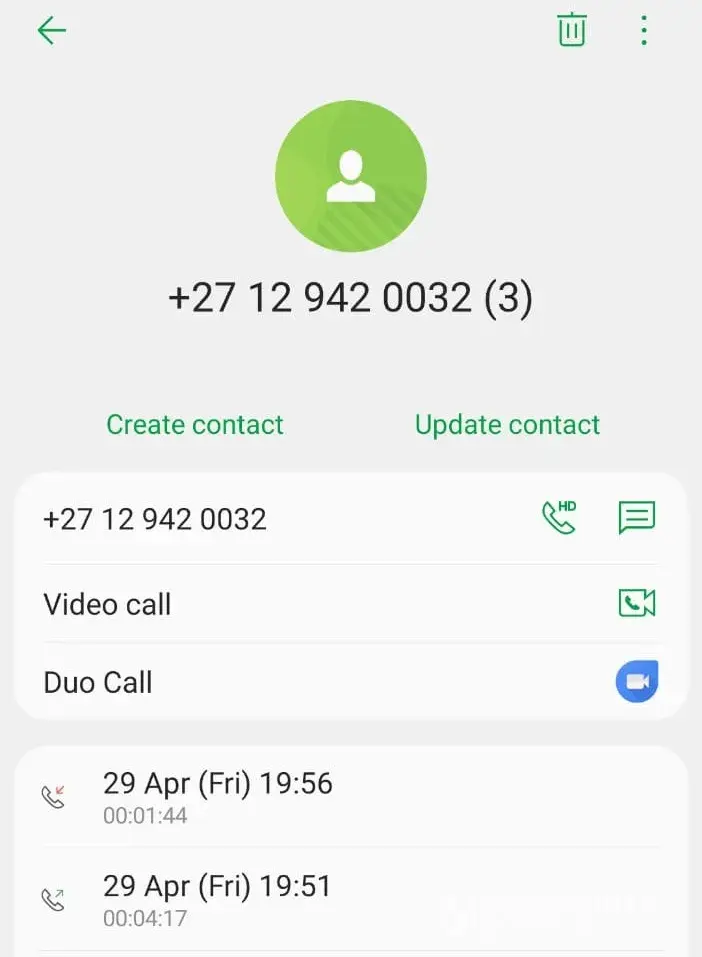Delete this call history with the trash icon

[571, 30]
